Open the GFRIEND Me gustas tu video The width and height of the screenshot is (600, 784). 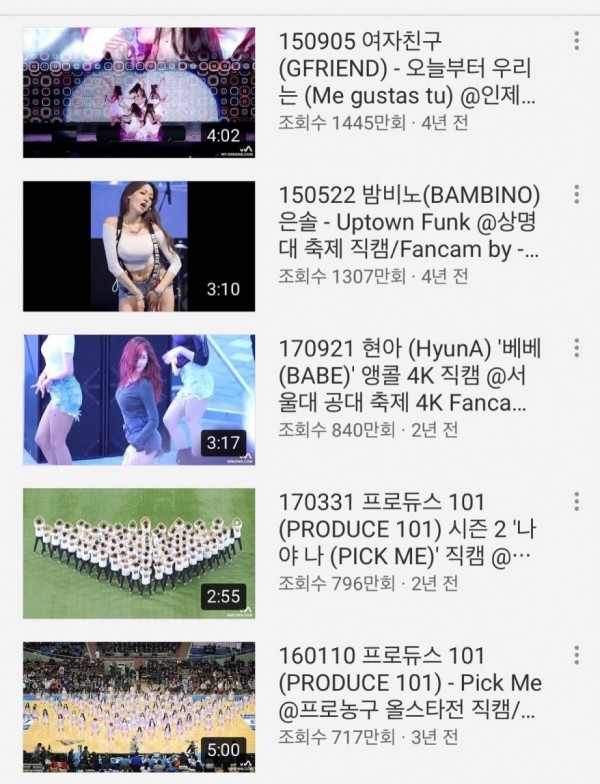coord(138,92)
